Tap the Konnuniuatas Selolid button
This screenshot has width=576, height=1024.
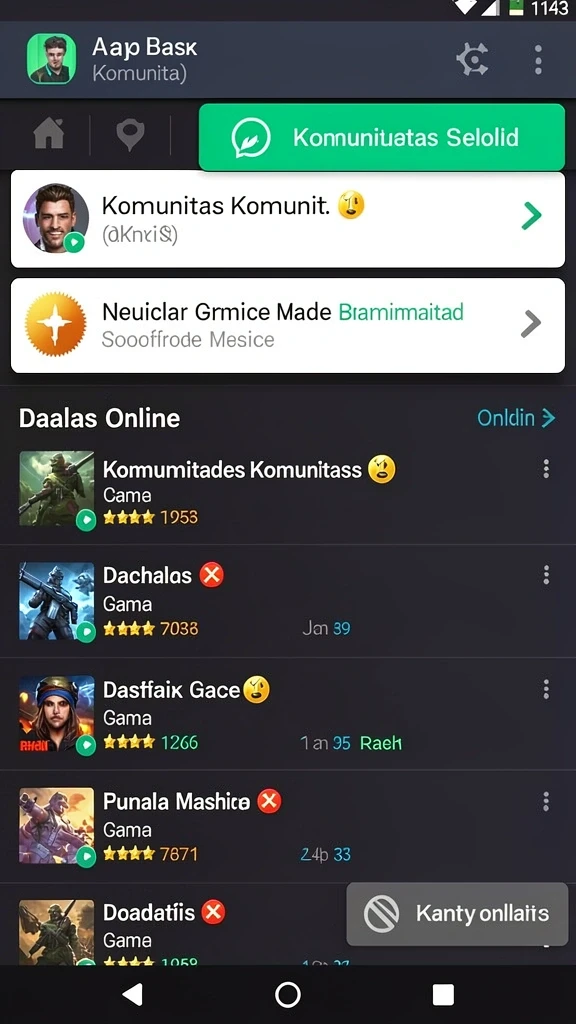(381, 137)
